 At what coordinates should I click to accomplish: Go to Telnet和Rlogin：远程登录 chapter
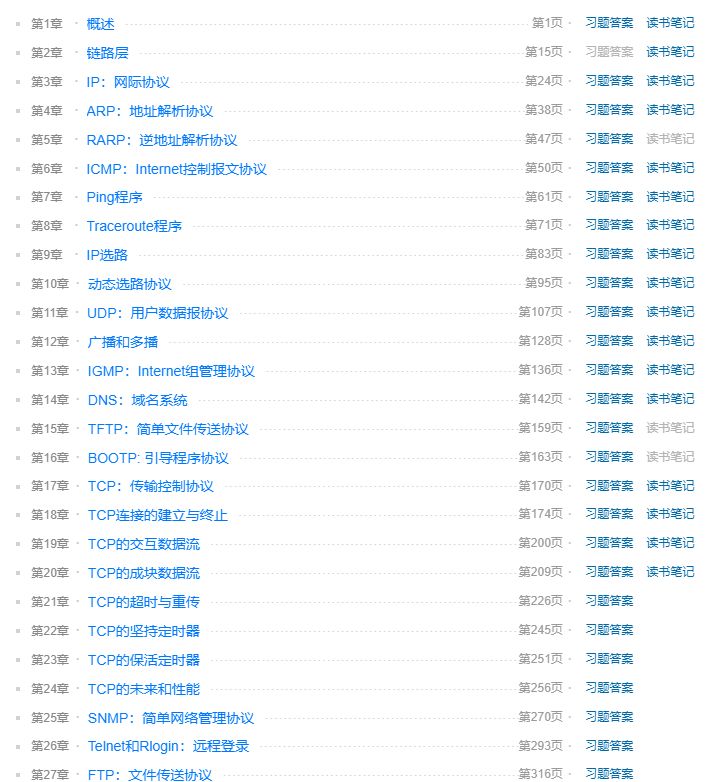(x=168, y=746)
